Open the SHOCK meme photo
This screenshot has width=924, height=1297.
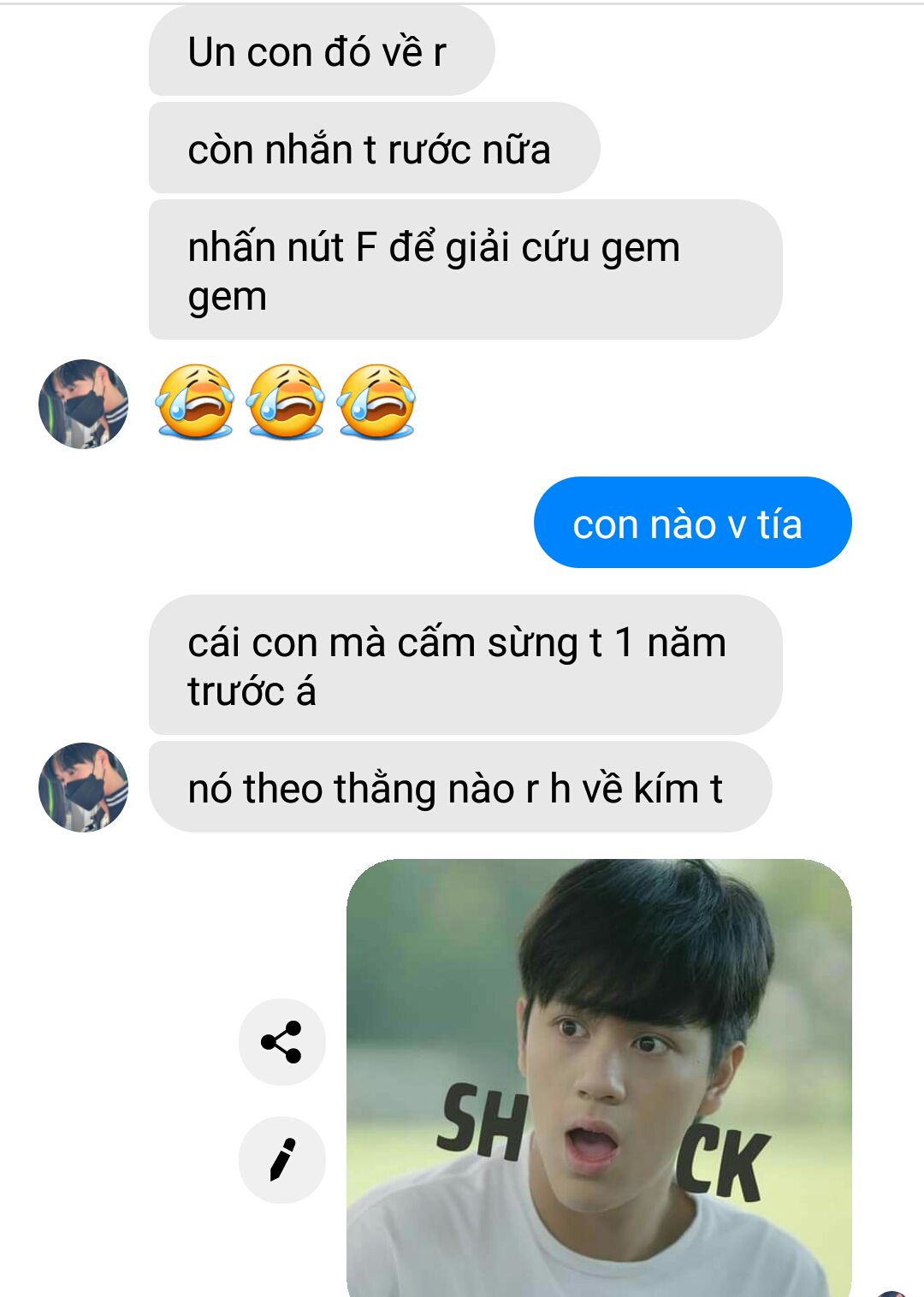point(599,1078)
